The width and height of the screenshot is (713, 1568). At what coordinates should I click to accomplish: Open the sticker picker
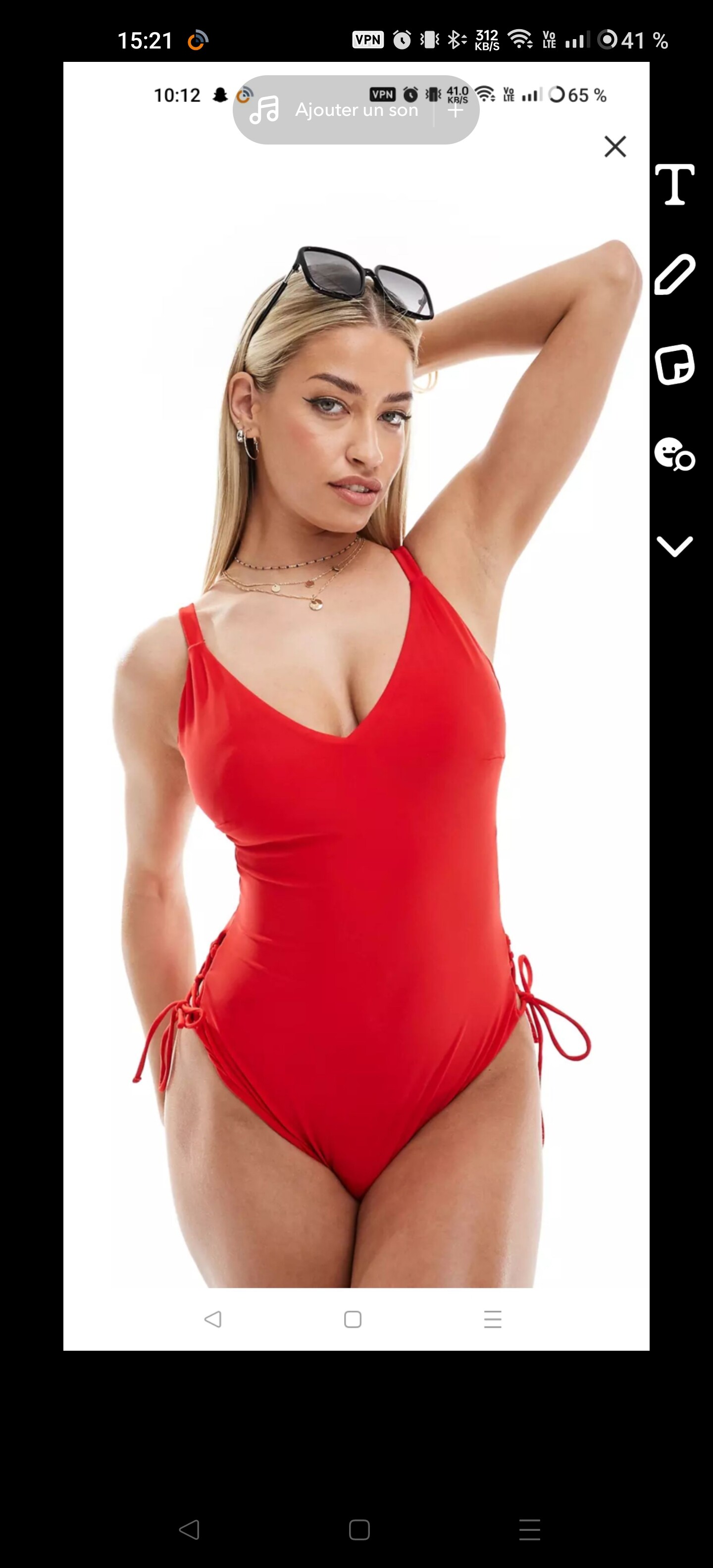pyautogui.click(x=675, y=365)
